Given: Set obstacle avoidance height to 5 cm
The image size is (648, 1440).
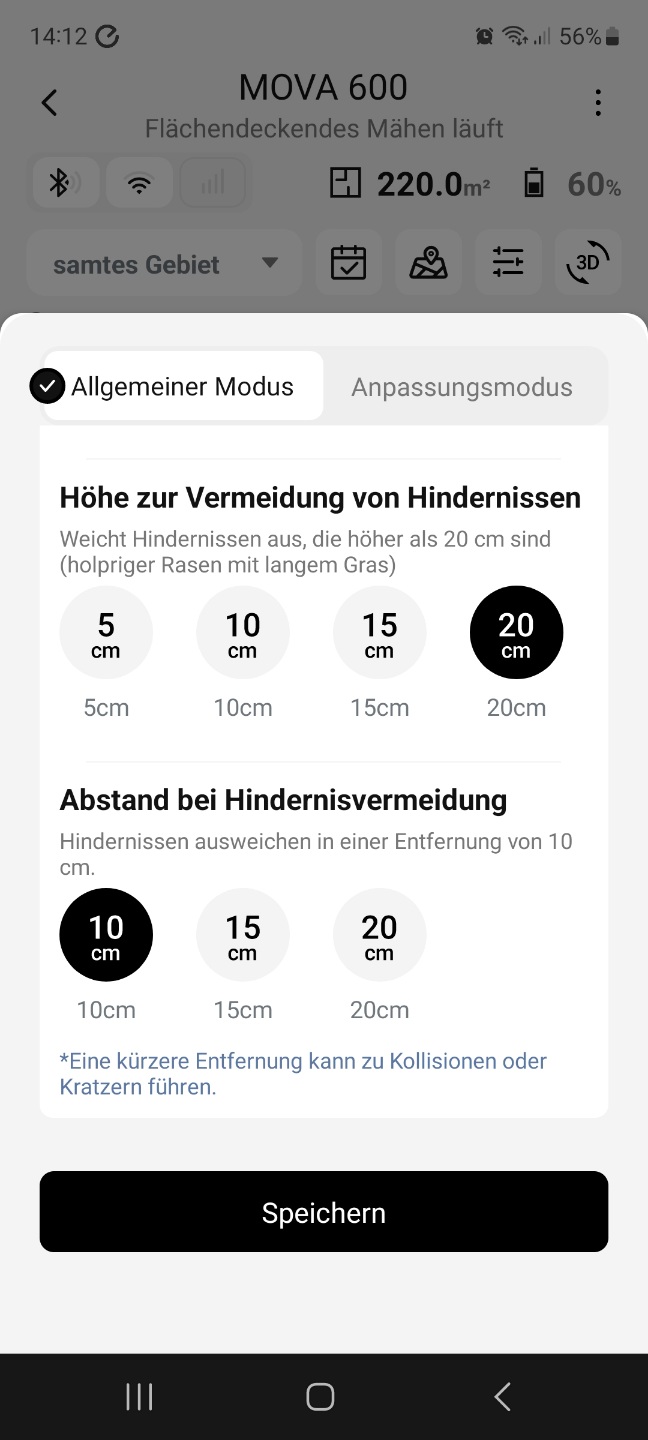Looking at the screenshot, I should click(106, 633).
